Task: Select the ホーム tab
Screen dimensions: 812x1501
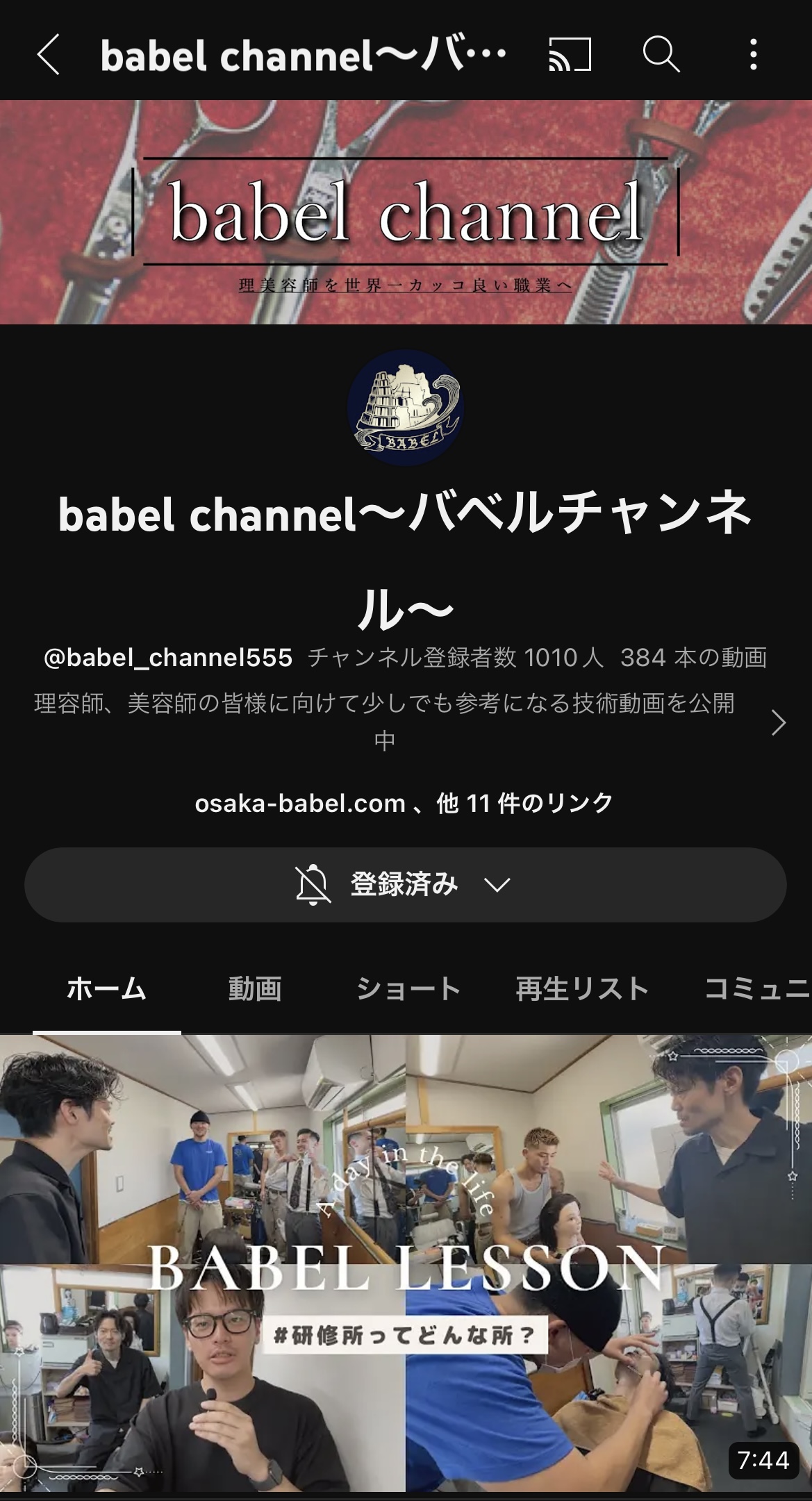Action: click(x=106, y=988)
